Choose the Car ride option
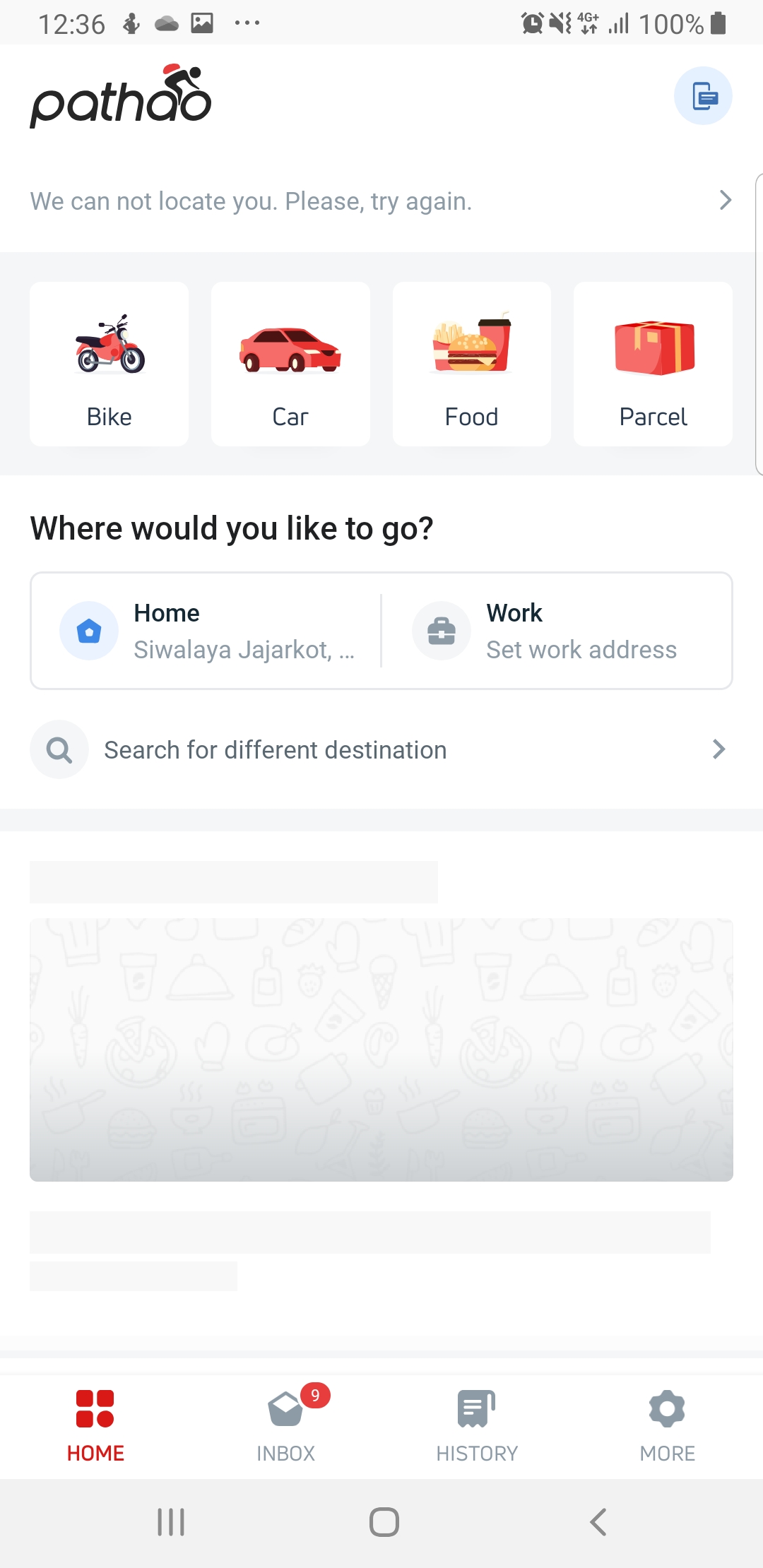The height and width of the screenshot is (1568, 763). click(x=290, y=364)
